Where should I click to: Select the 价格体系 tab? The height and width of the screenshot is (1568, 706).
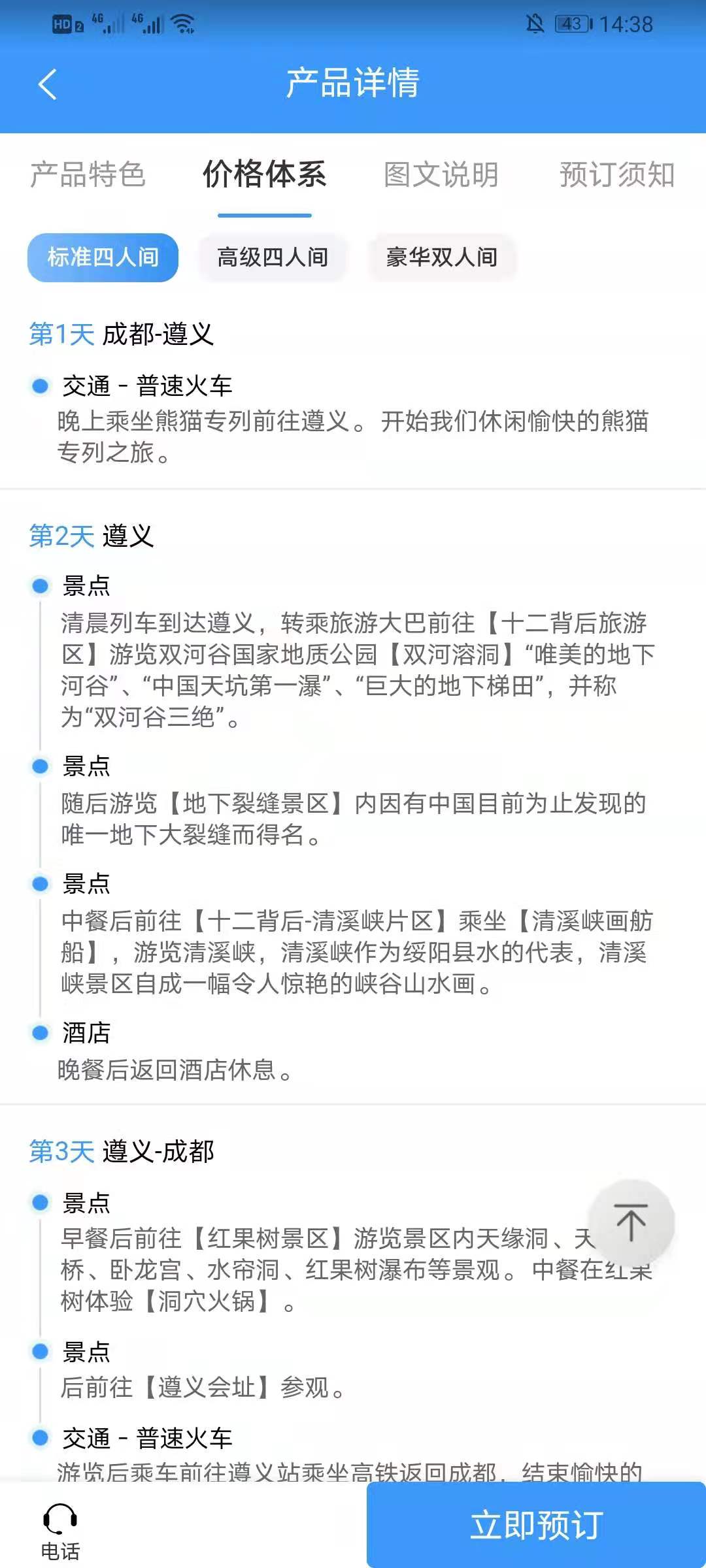point(264,174)
